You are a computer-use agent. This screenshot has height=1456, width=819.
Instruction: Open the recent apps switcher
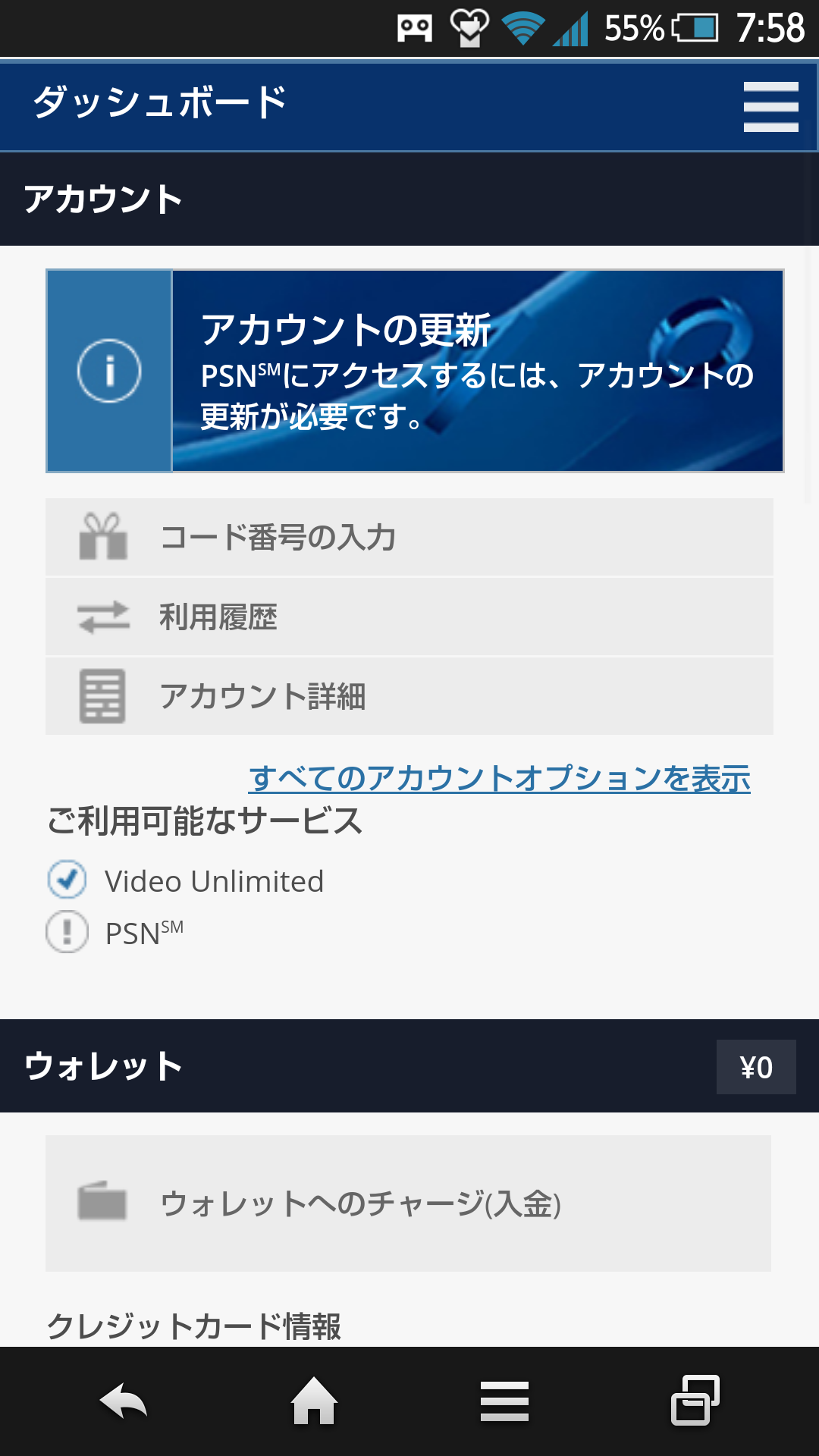[x=695, y=1401]
